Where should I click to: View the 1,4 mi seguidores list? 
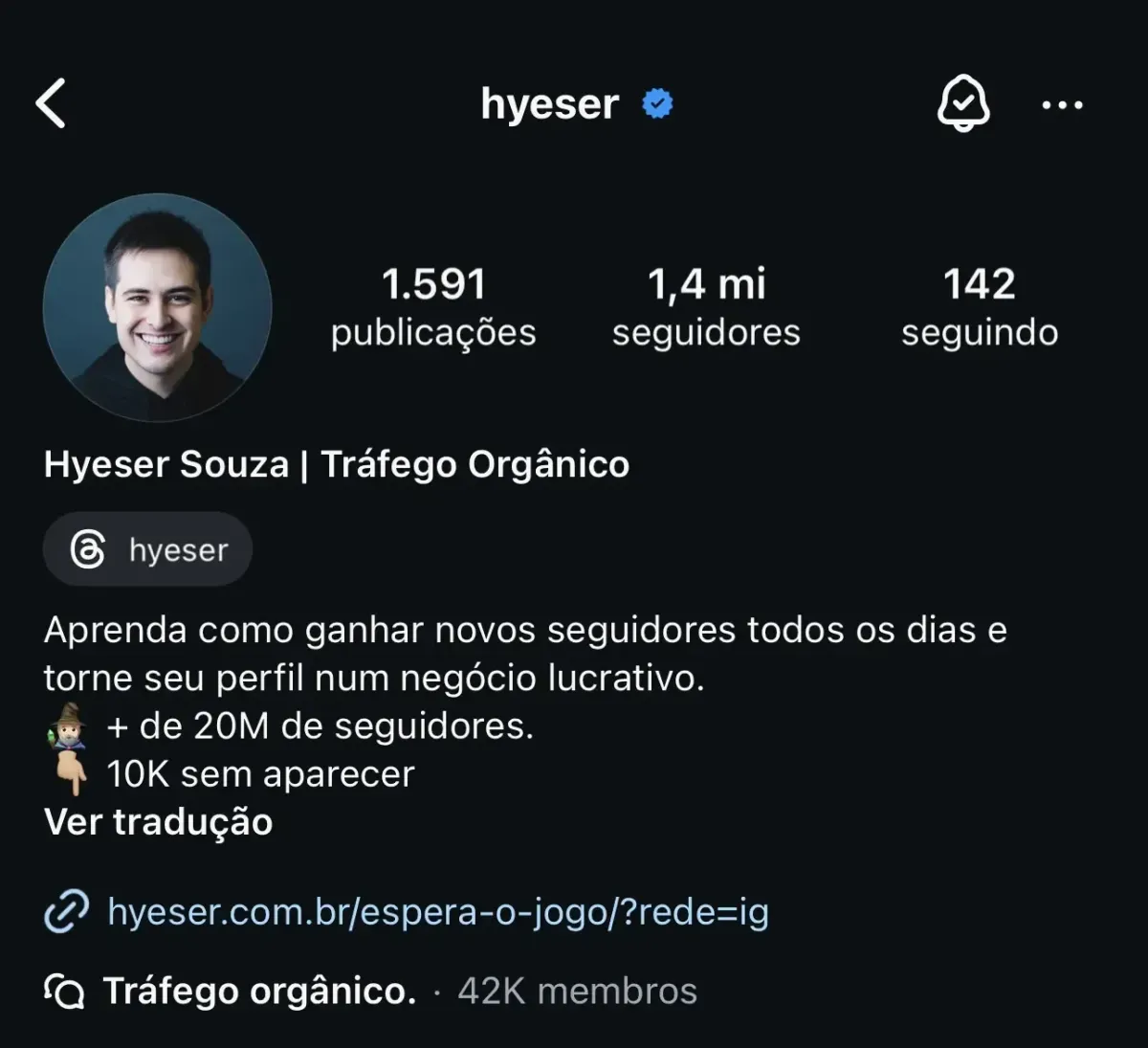(706, 306)
